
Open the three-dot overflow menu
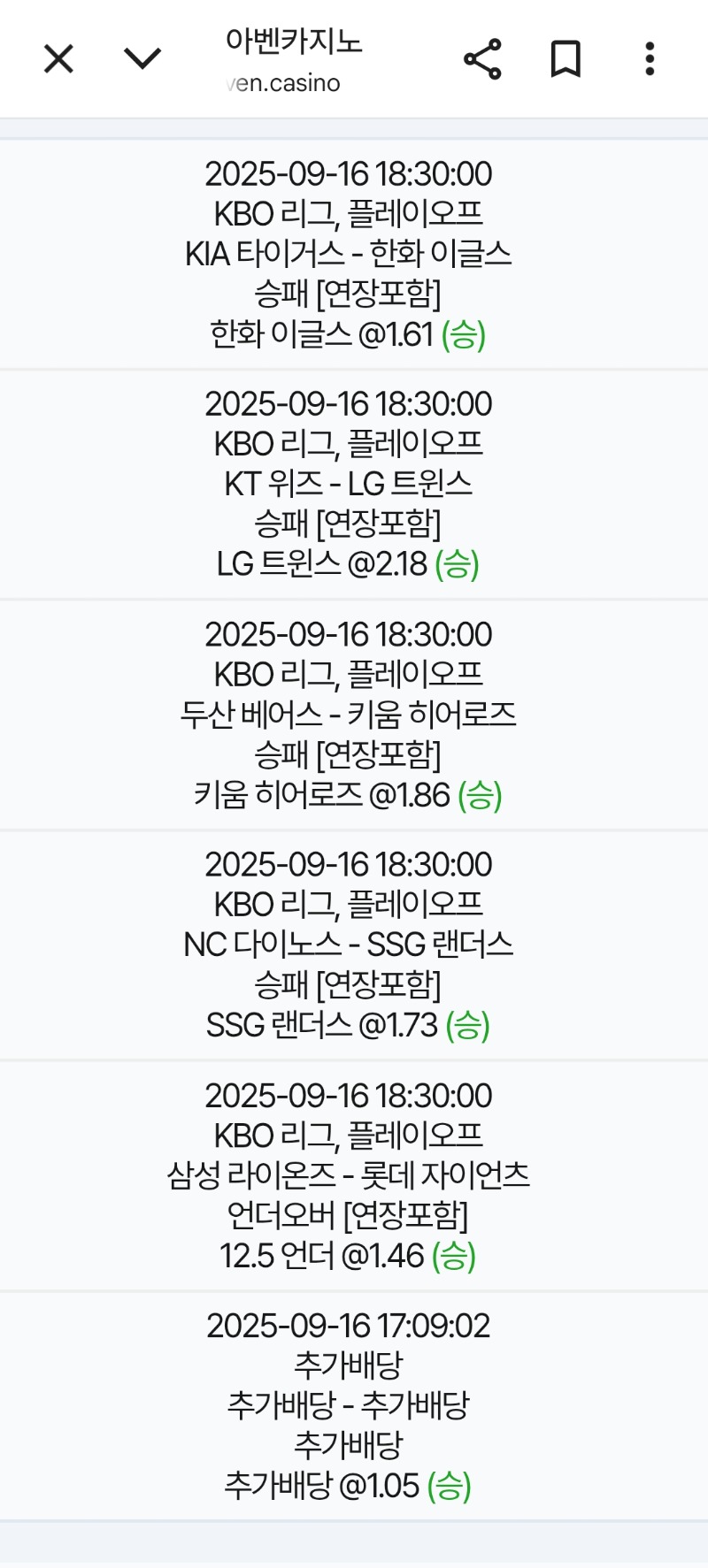tap(650, 59)
